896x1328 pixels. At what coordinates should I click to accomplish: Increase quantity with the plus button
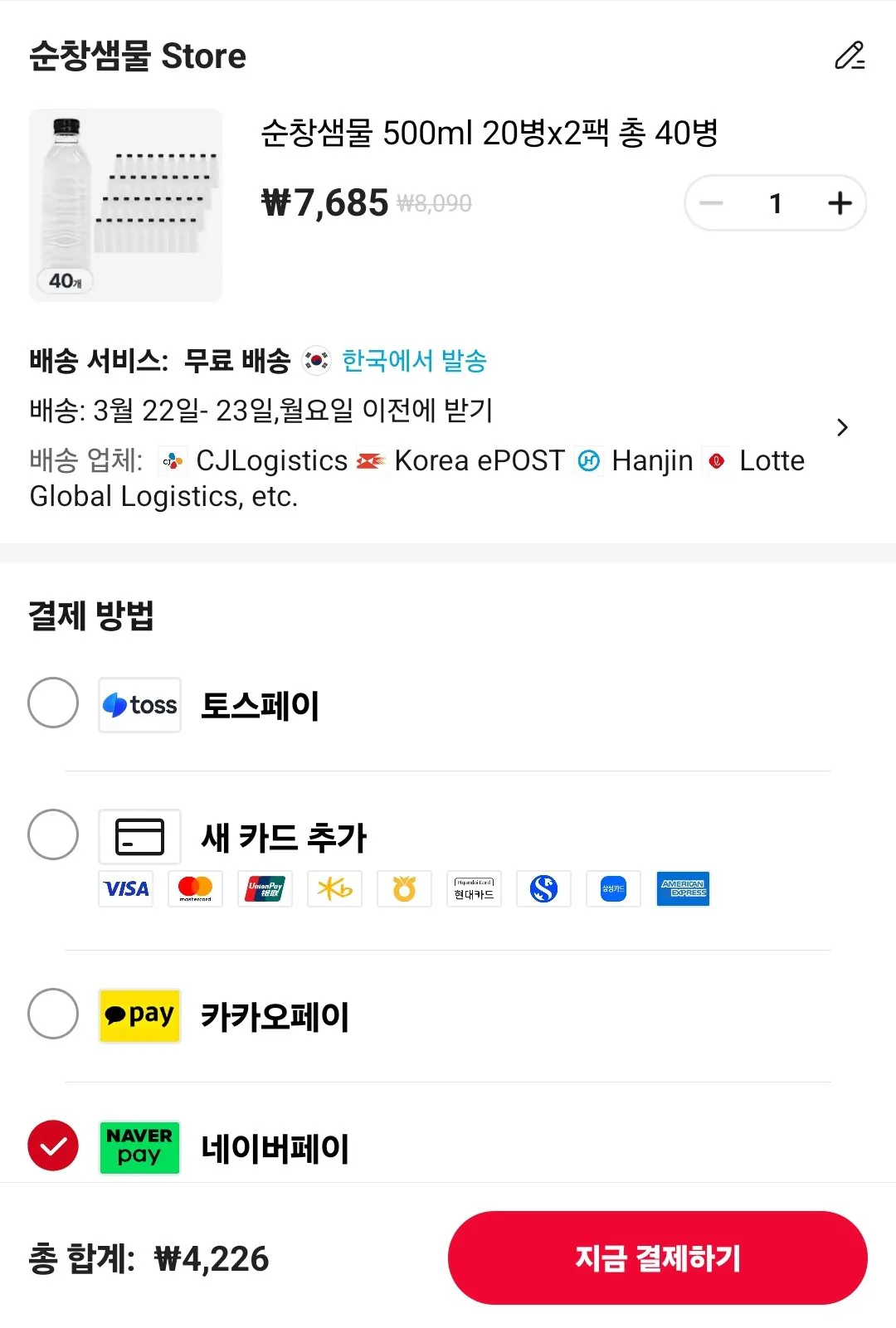coord(840,202)
